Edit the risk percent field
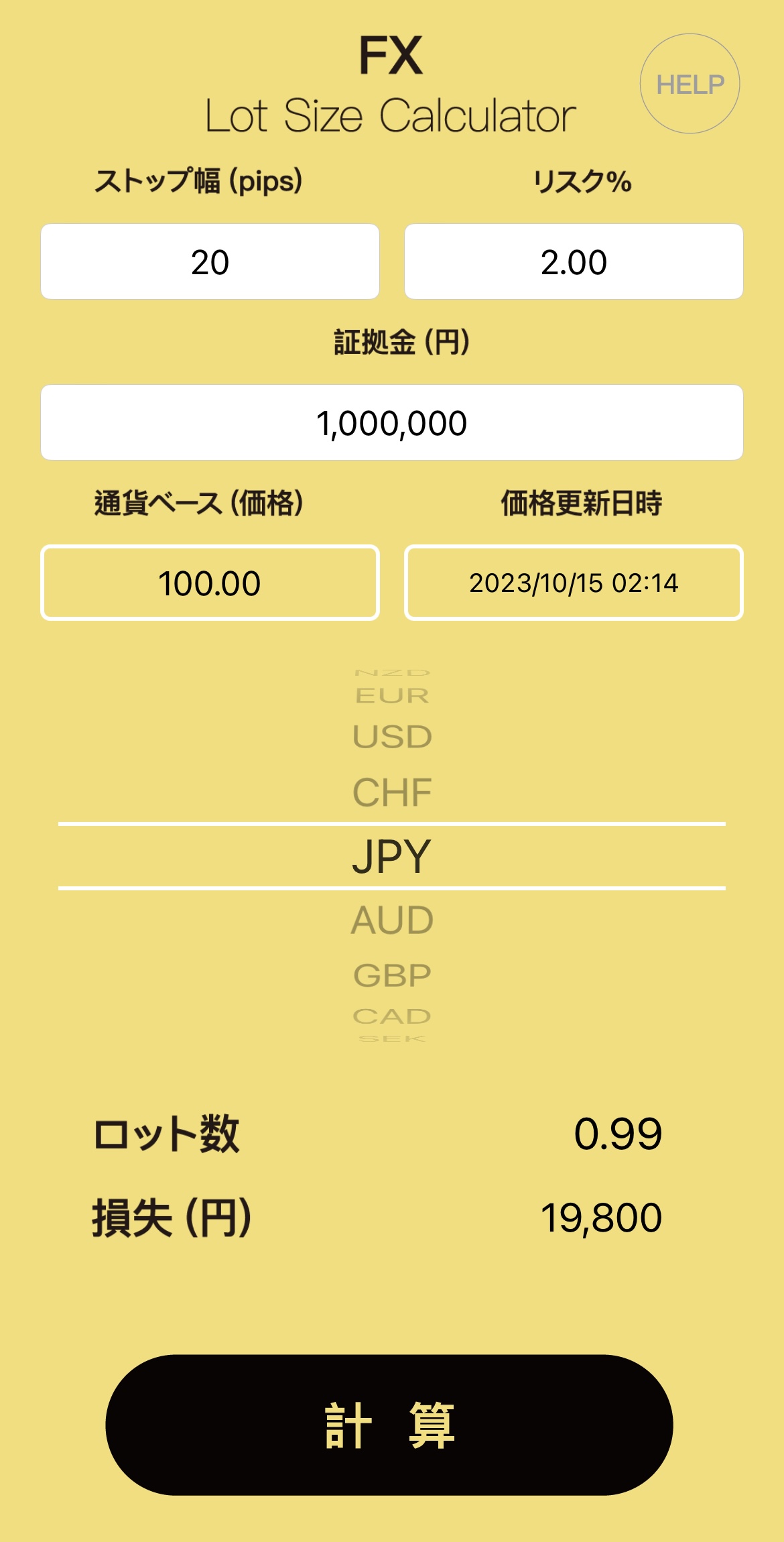The image size is (784, 1542). coord(574,261)
